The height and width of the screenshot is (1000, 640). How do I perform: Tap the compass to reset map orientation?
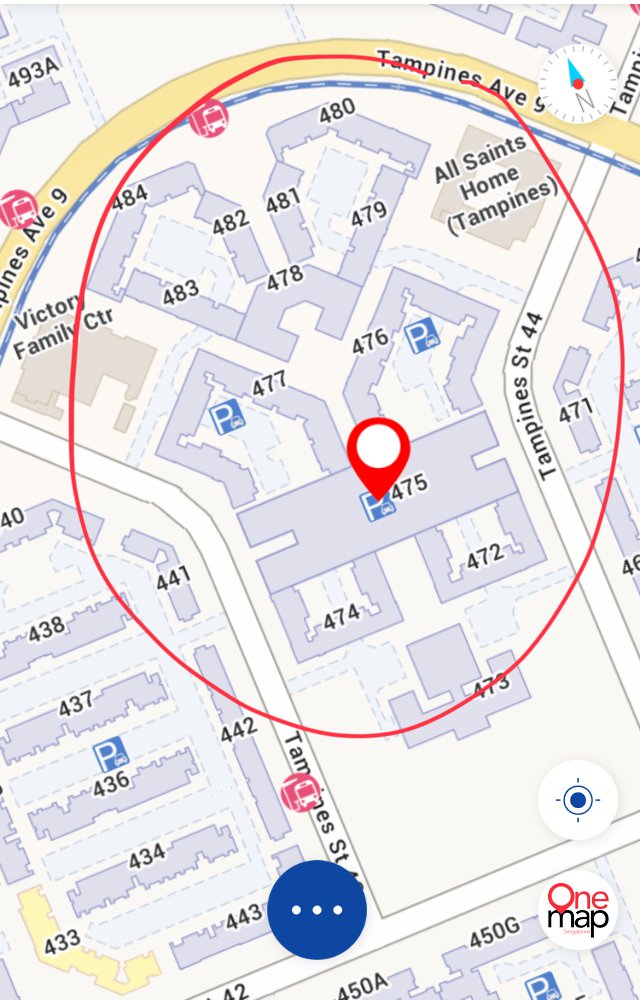tap(578, 84)
